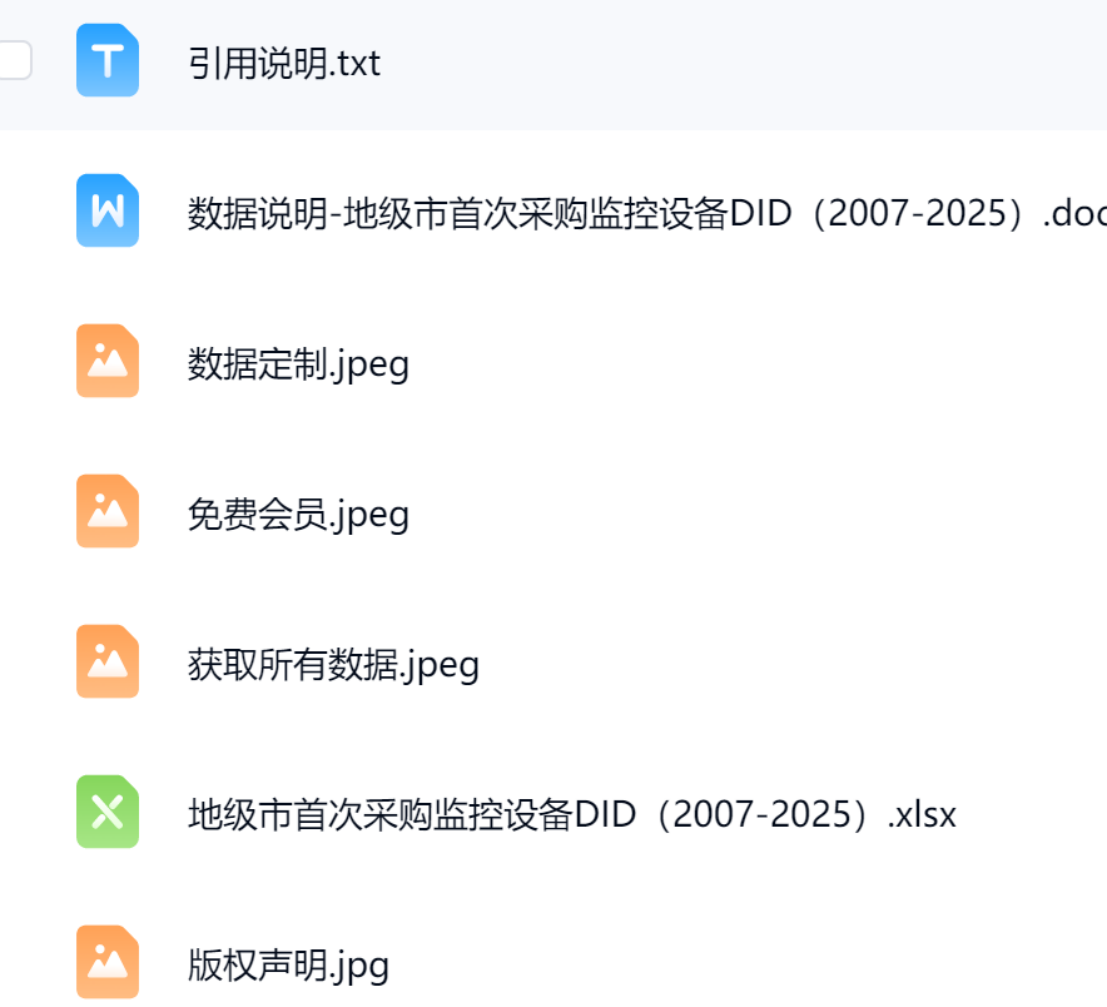The width and height of the screenshot is (1107, 1007).
Task: View the 版权声明.jpg image
Action: pyautogui.click(x=288, y=964)
